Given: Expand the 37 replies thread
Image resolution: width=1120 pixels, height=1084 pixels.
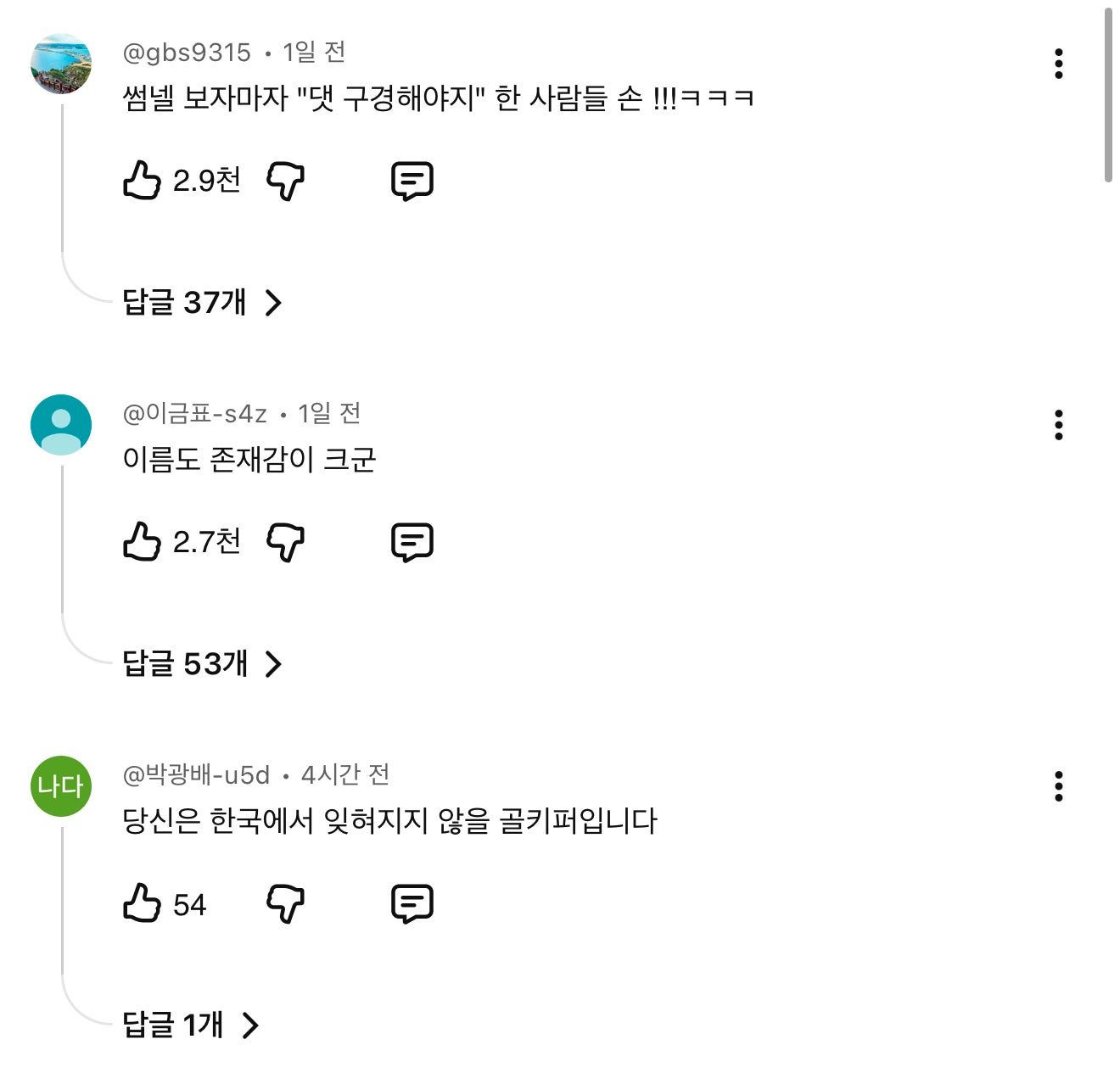Looking at the screenshot, I should pos(202,302).
